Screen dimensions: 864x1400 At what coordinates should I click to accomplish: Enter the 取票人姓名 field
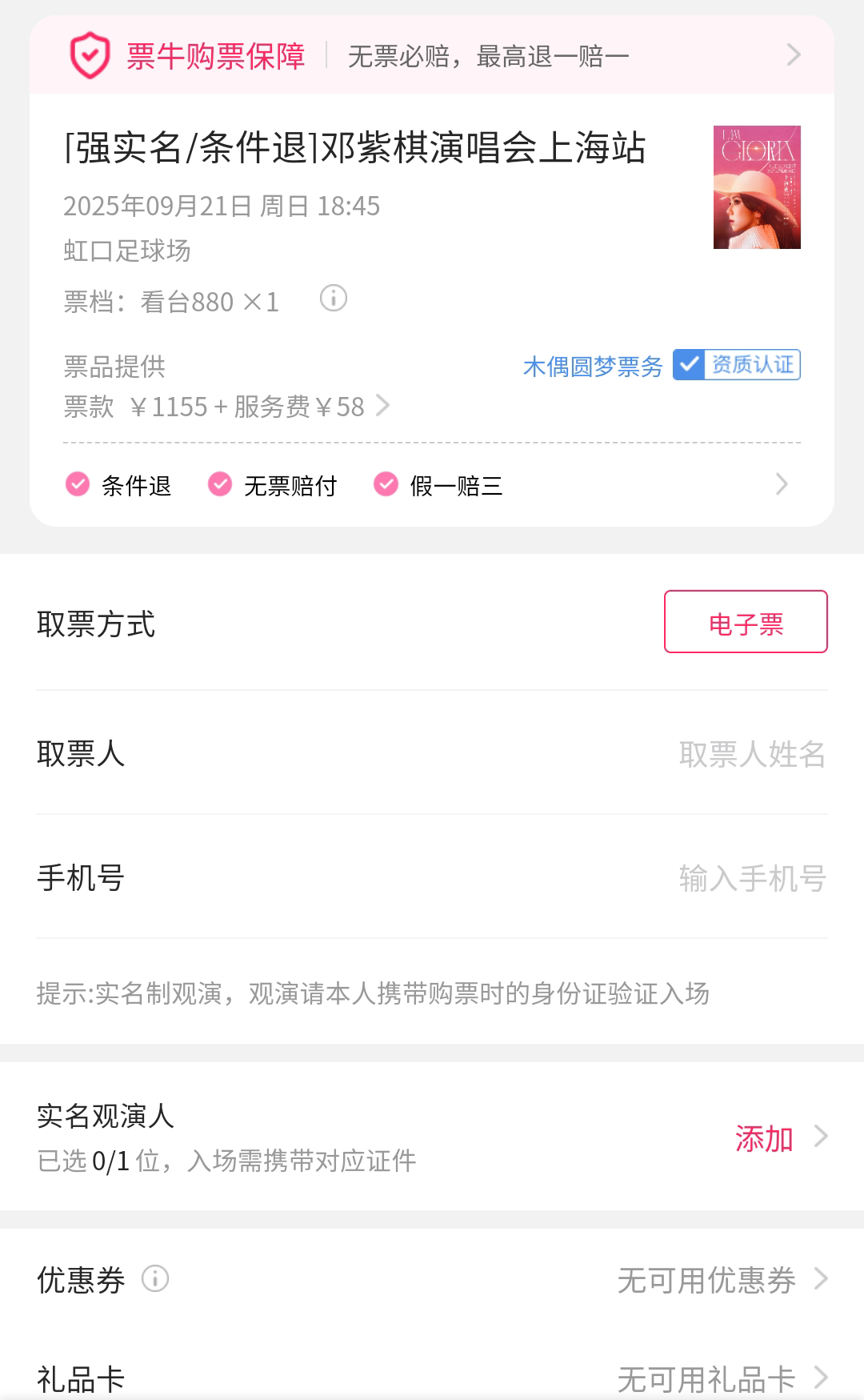(x=751, y=754)
